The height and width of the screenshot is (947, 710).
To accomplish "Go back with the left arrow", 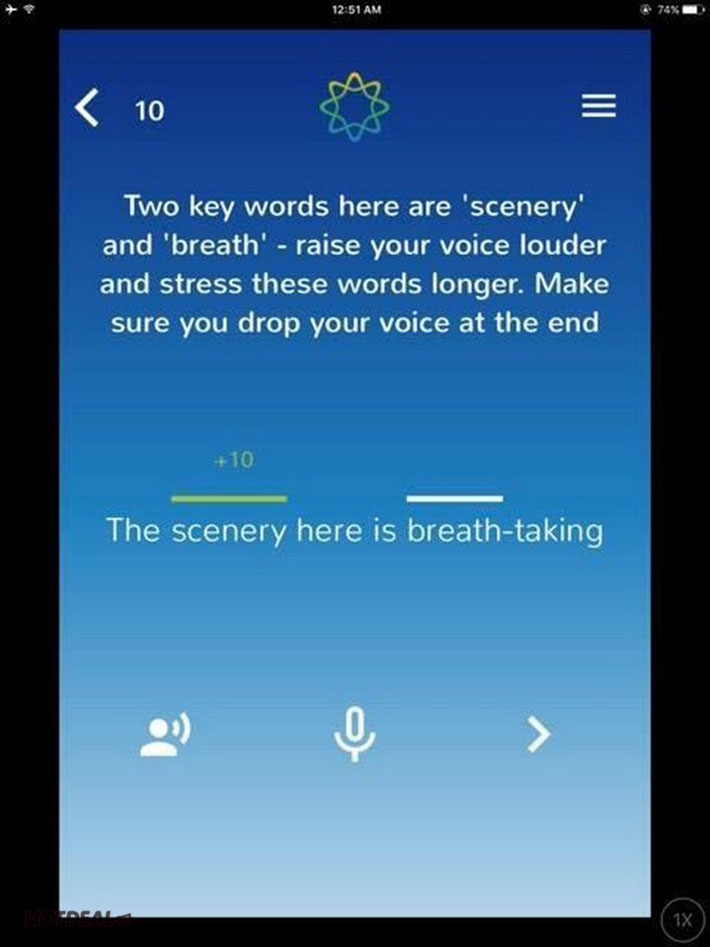I will coord(89,108).
